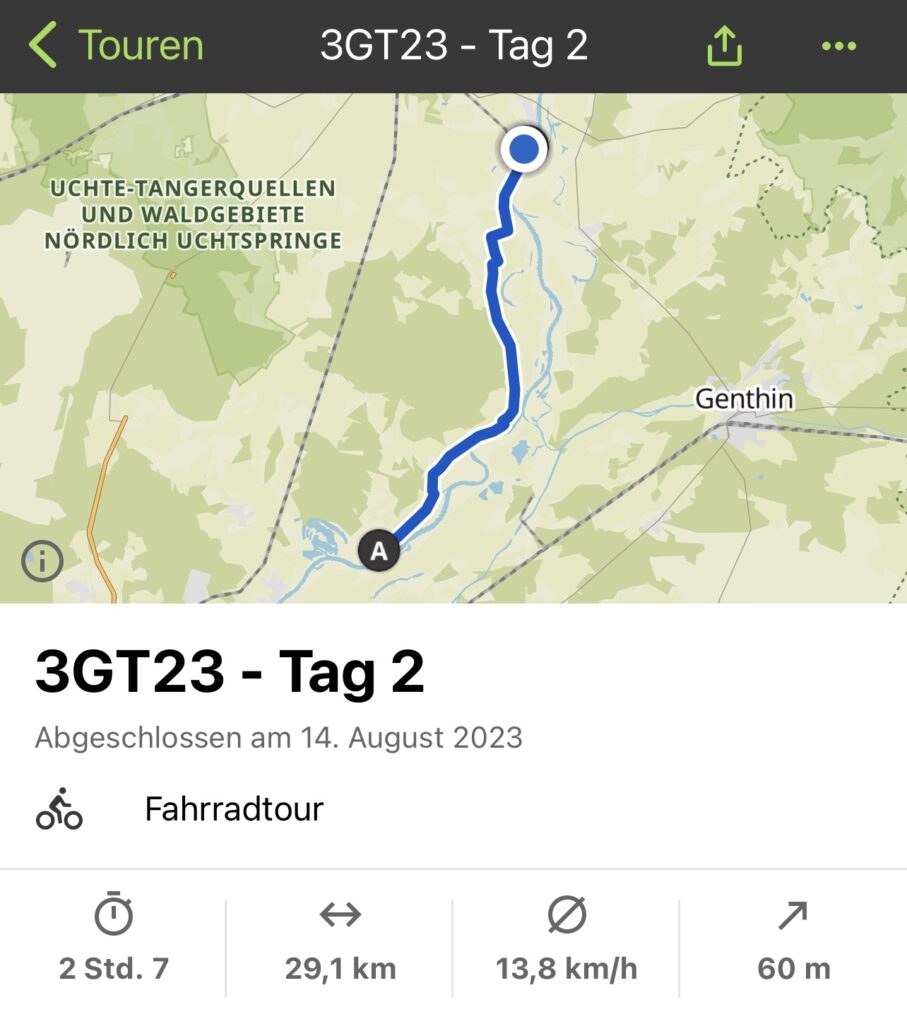Open the map info icon

[x=43, y=561]
